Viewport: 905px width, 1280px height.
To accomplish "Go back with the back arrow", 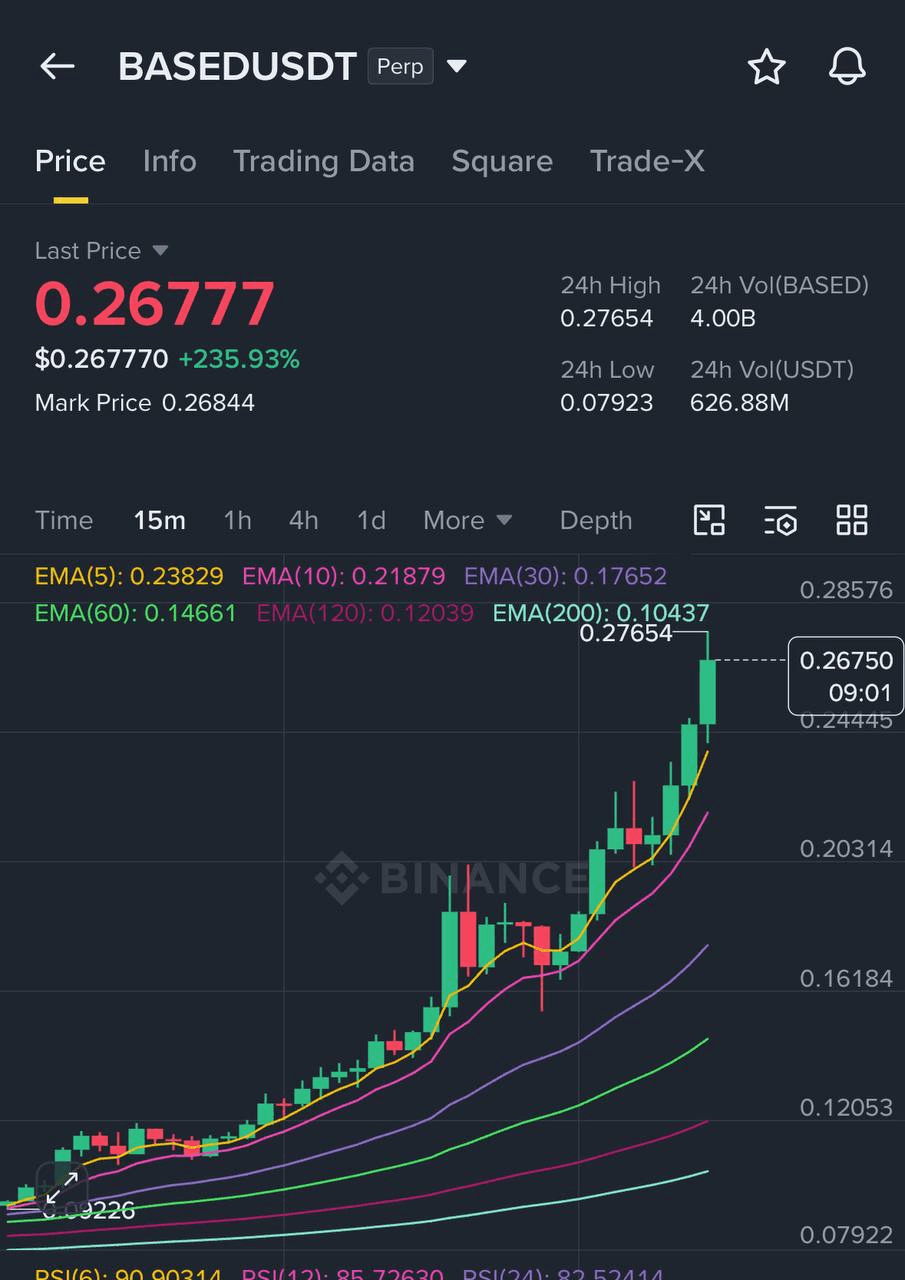I will [57, 66].
